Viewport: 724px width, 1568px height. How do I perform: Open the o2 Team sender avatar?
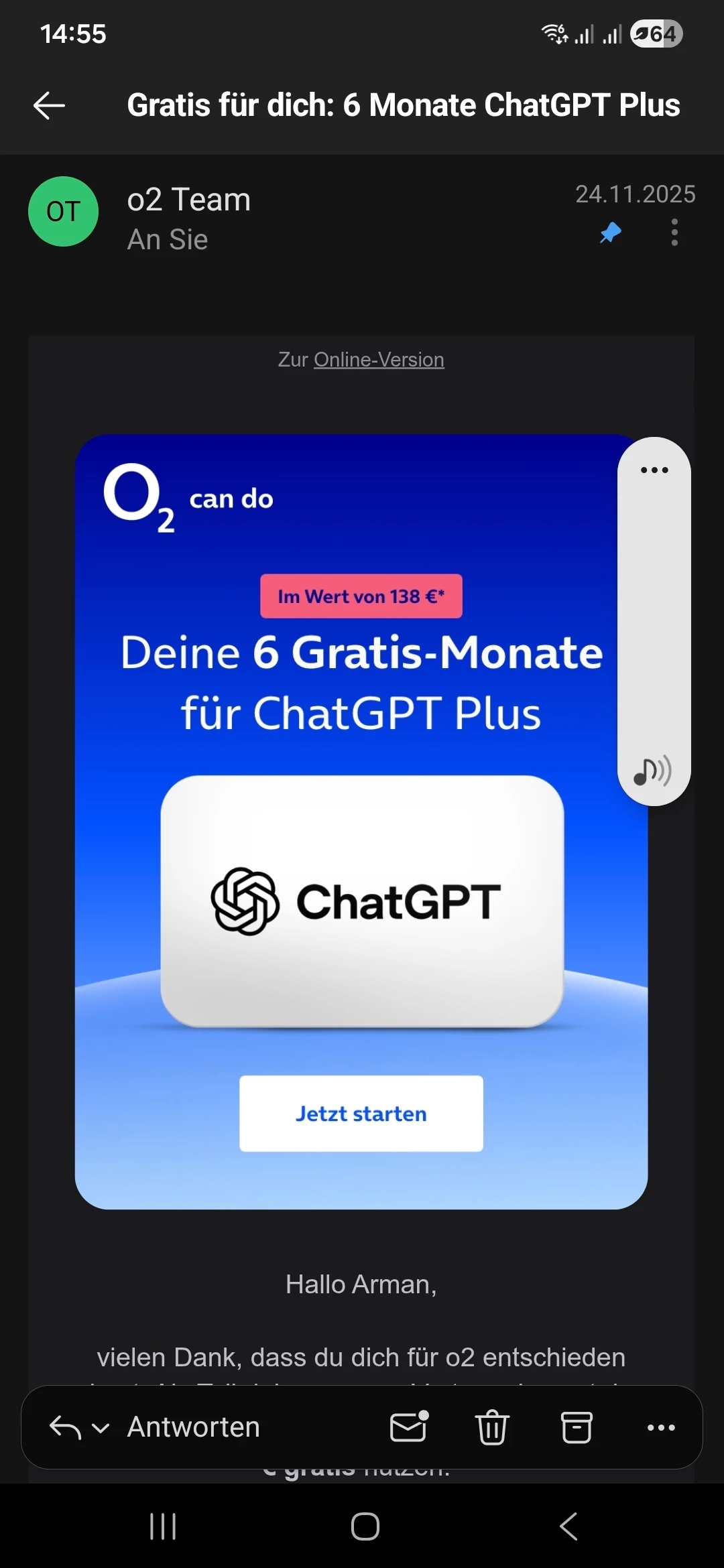click(63, 212)
